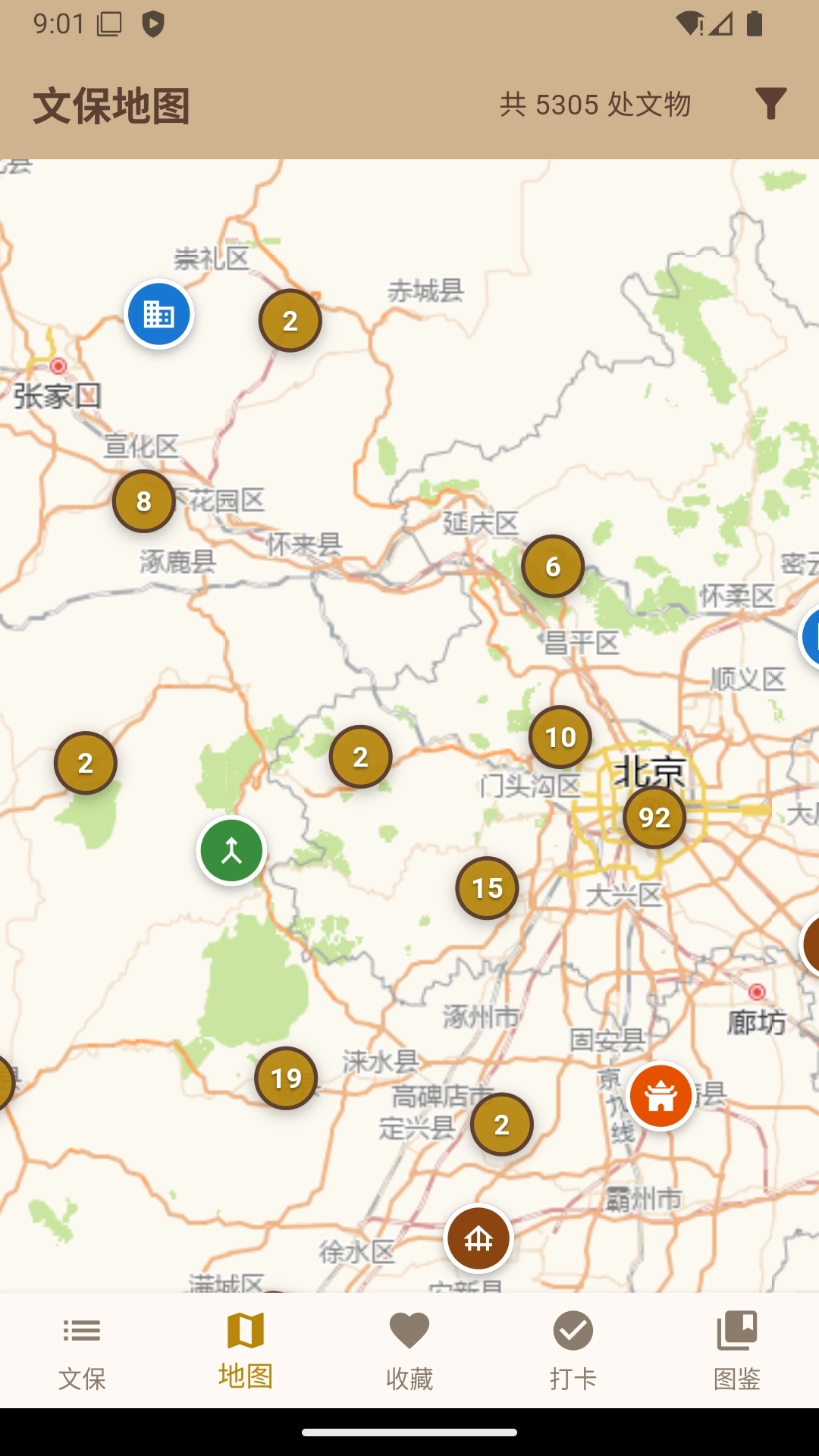This screenshot has height=1456, width=819.
Task: Expand the cluster of 19 sites near 涞水县
Action: tap(284, 1077)
